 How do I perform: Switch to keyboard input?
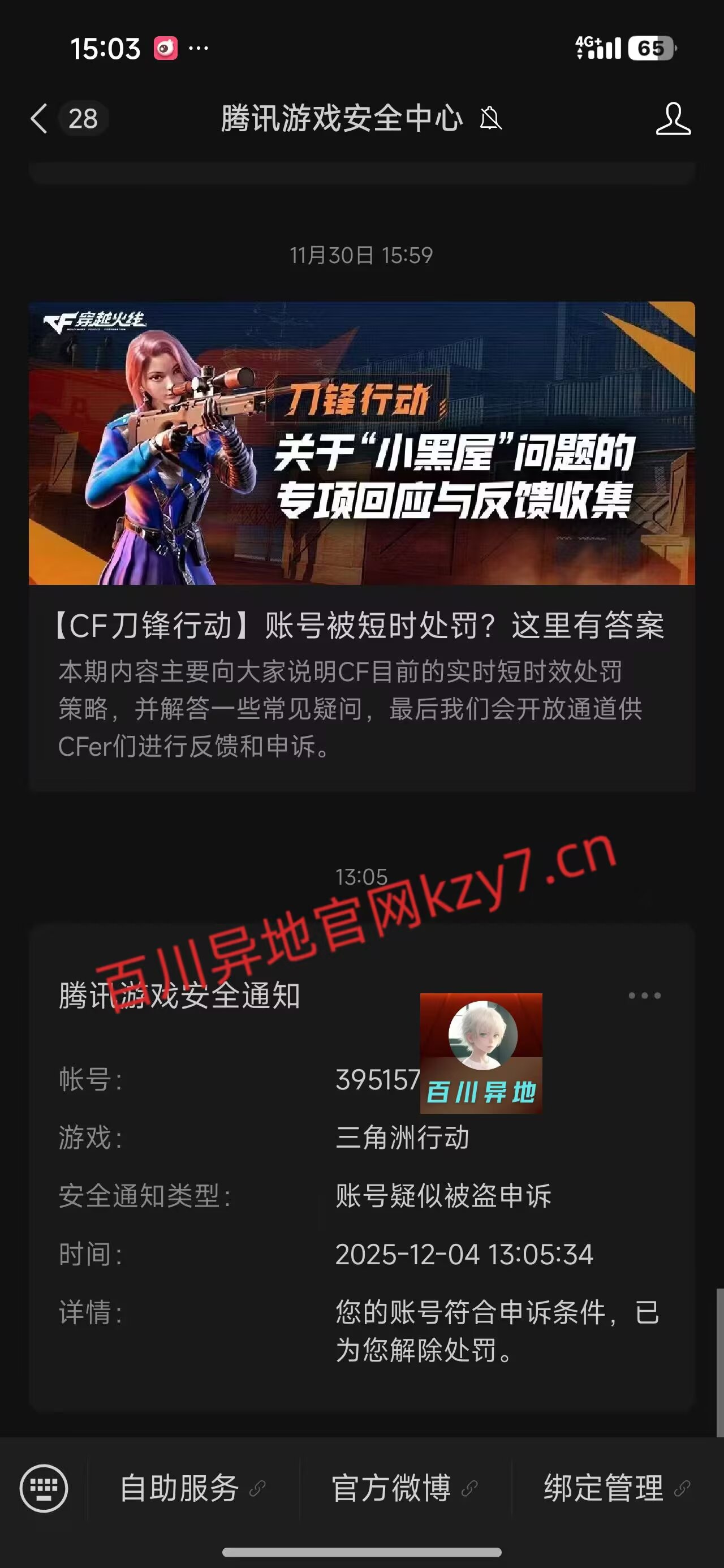click(x=44, y=1488)
